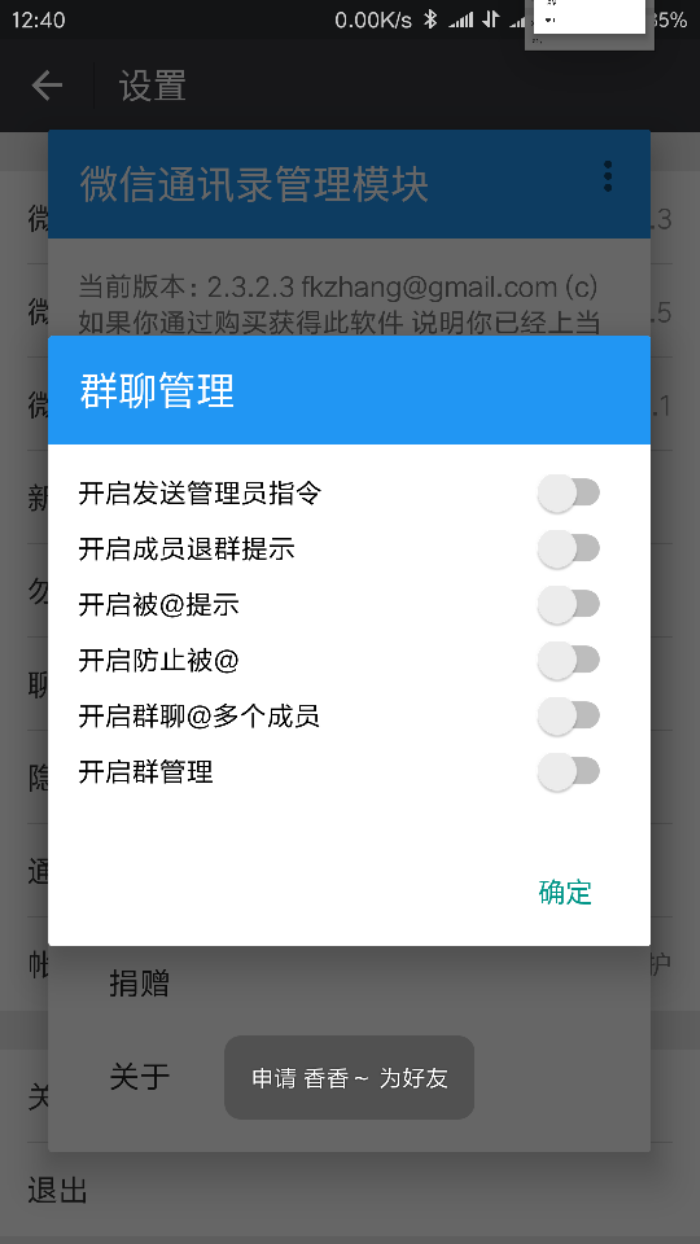This screenshot has width=700, height=1244.
Task: Toggle 开启被@提示 on
Action: click(x=568, y=605)
